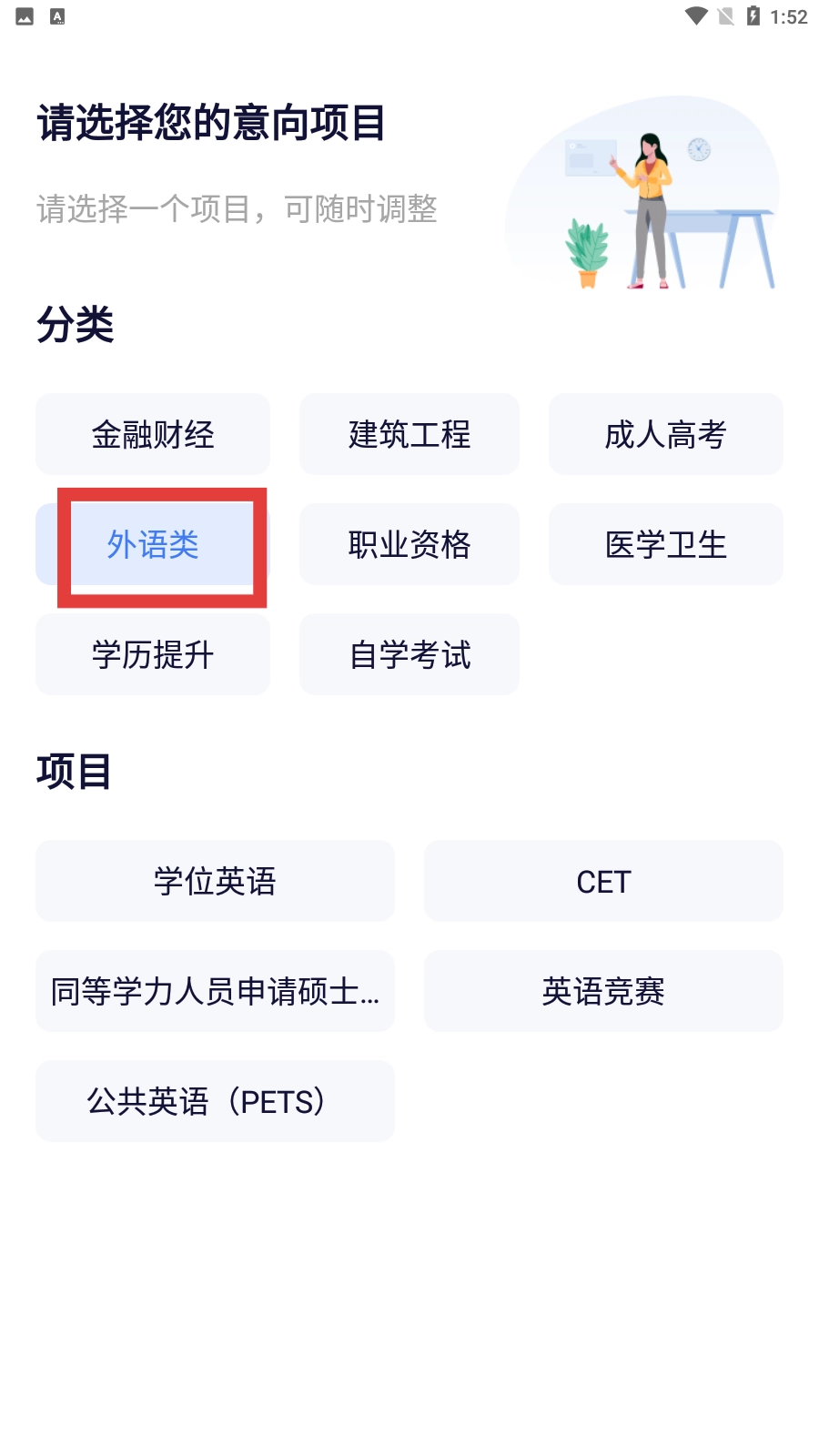Image resolution: width=819 pixels, height=1456 pixels.
Task: Select the CET project
Action: point(603,881)
